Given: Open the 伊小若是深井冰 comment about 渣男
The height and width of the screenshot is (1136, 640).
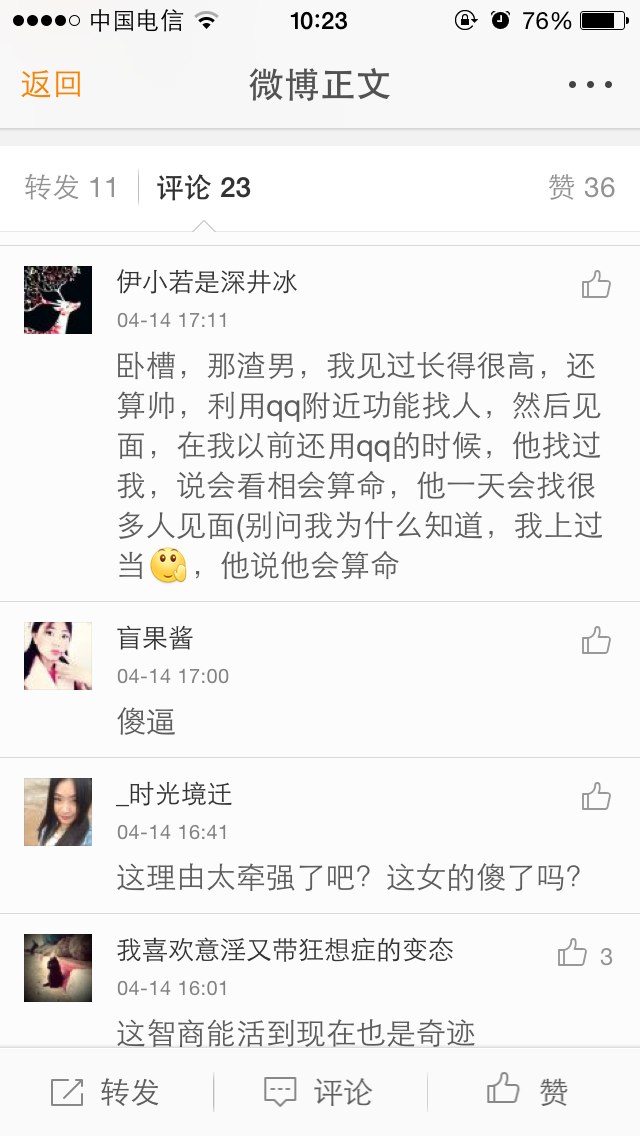Looking at the screenshot, I should [359, 465].
